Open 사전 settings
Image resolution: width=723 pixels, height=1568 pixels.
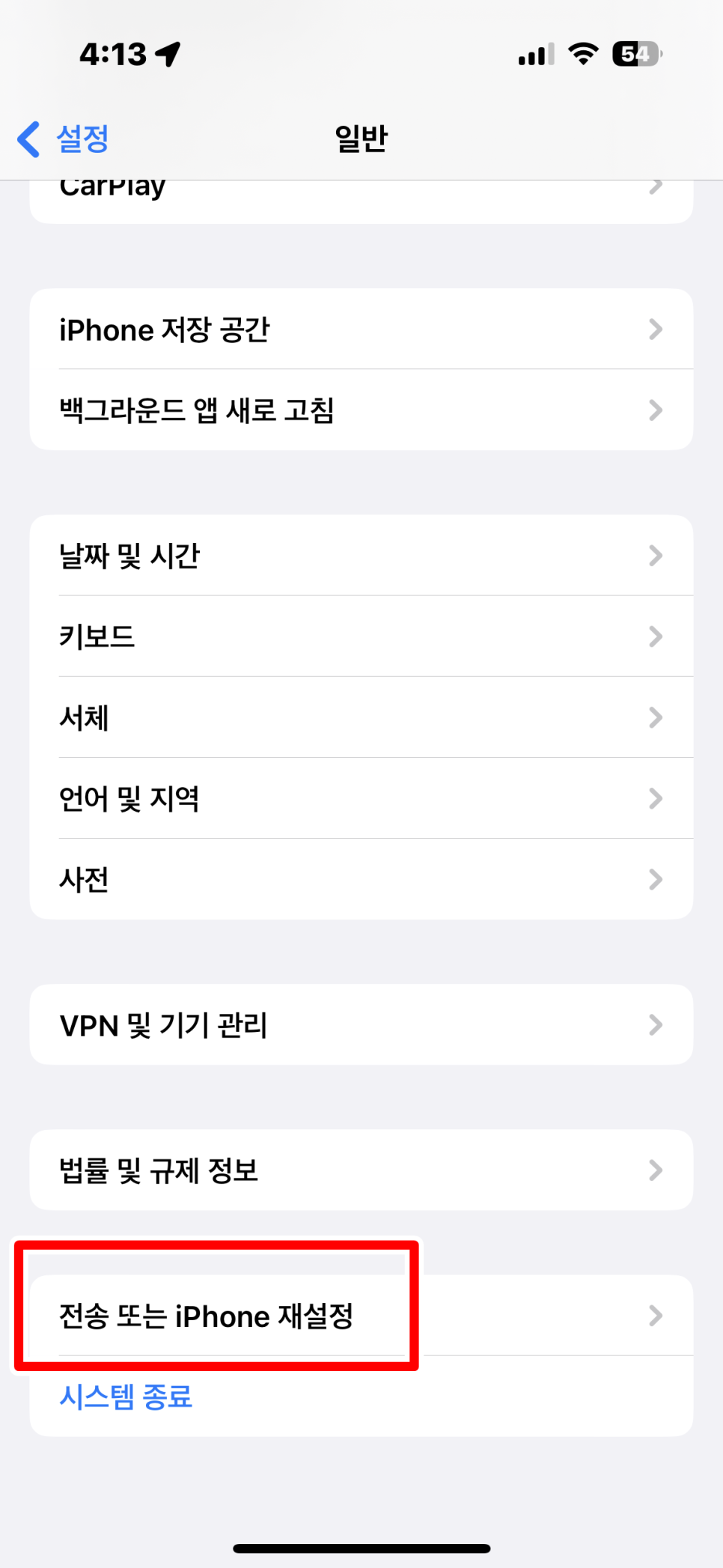(359, 879)
